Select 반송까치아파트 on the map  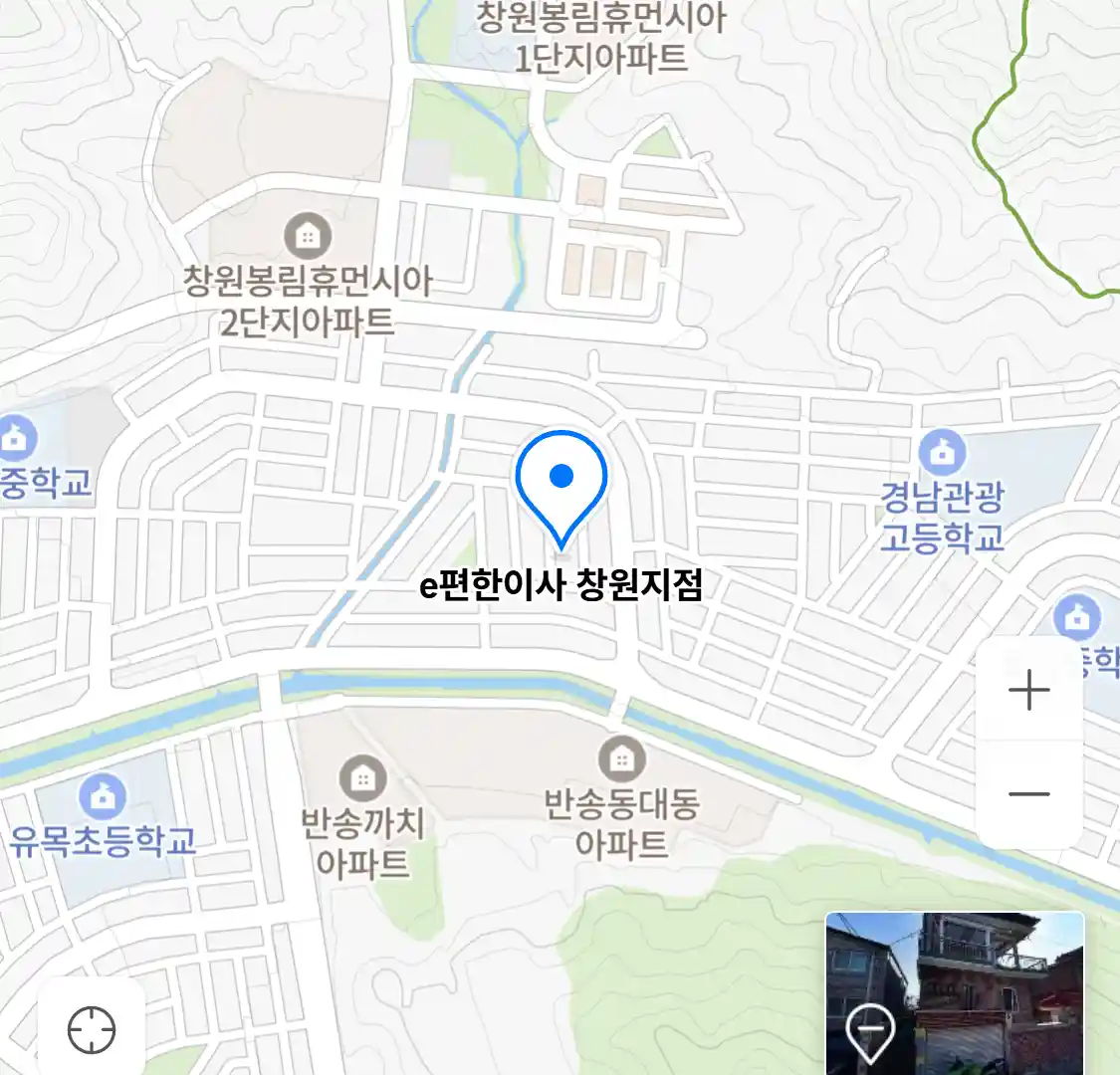pos(363,777)
